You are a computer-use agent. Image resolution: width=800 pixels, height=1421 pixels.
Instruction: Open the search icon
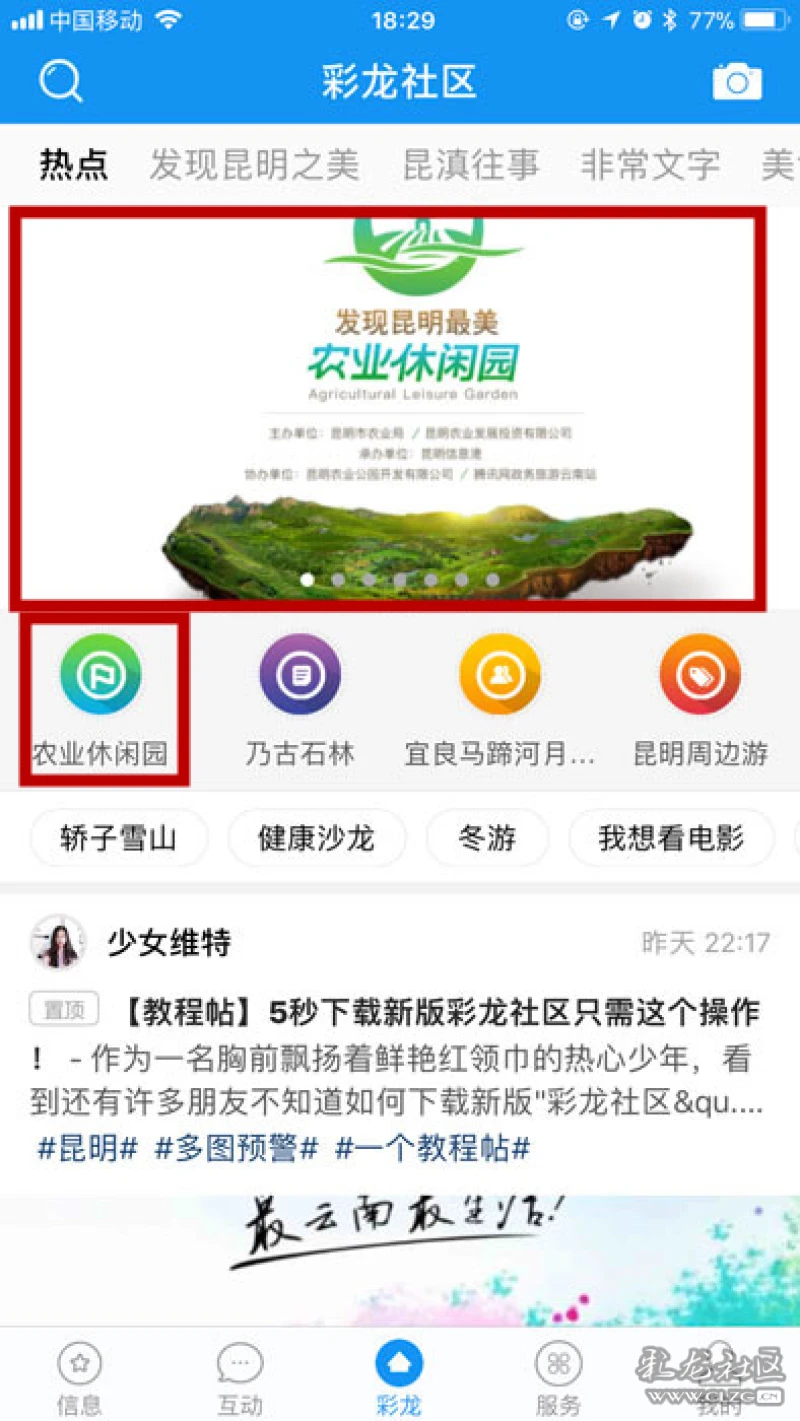coord(61,80)
